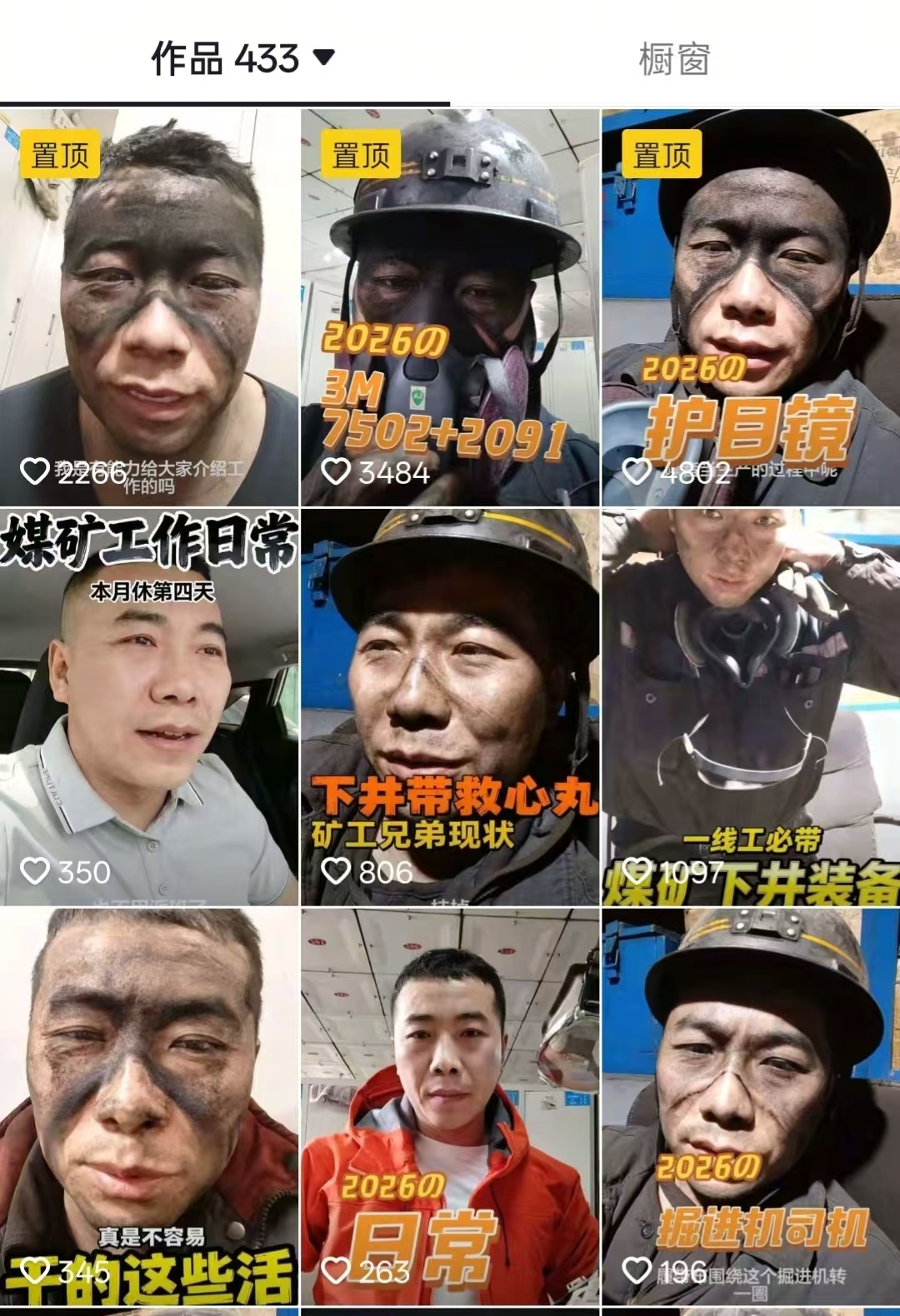Open the 掘进机司机 video
The image size is (900, 1316).
(750, 1108)
